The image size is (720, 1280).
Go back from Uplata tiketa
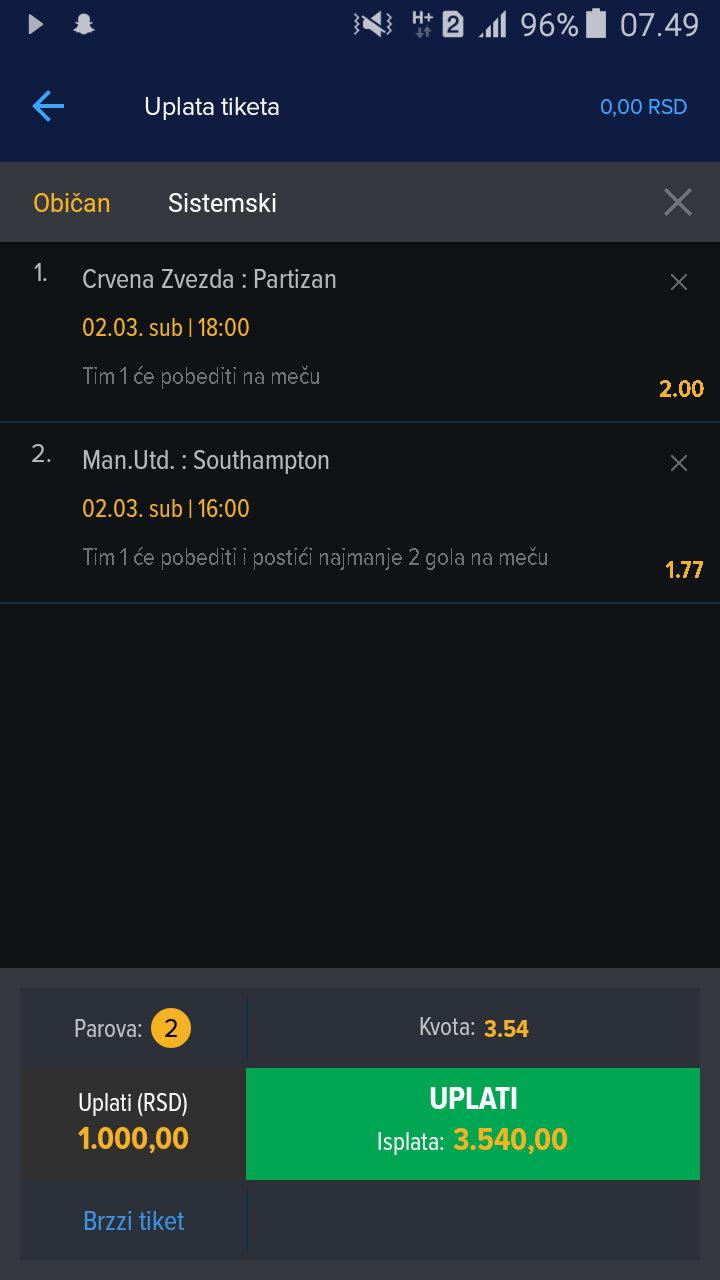48,106
